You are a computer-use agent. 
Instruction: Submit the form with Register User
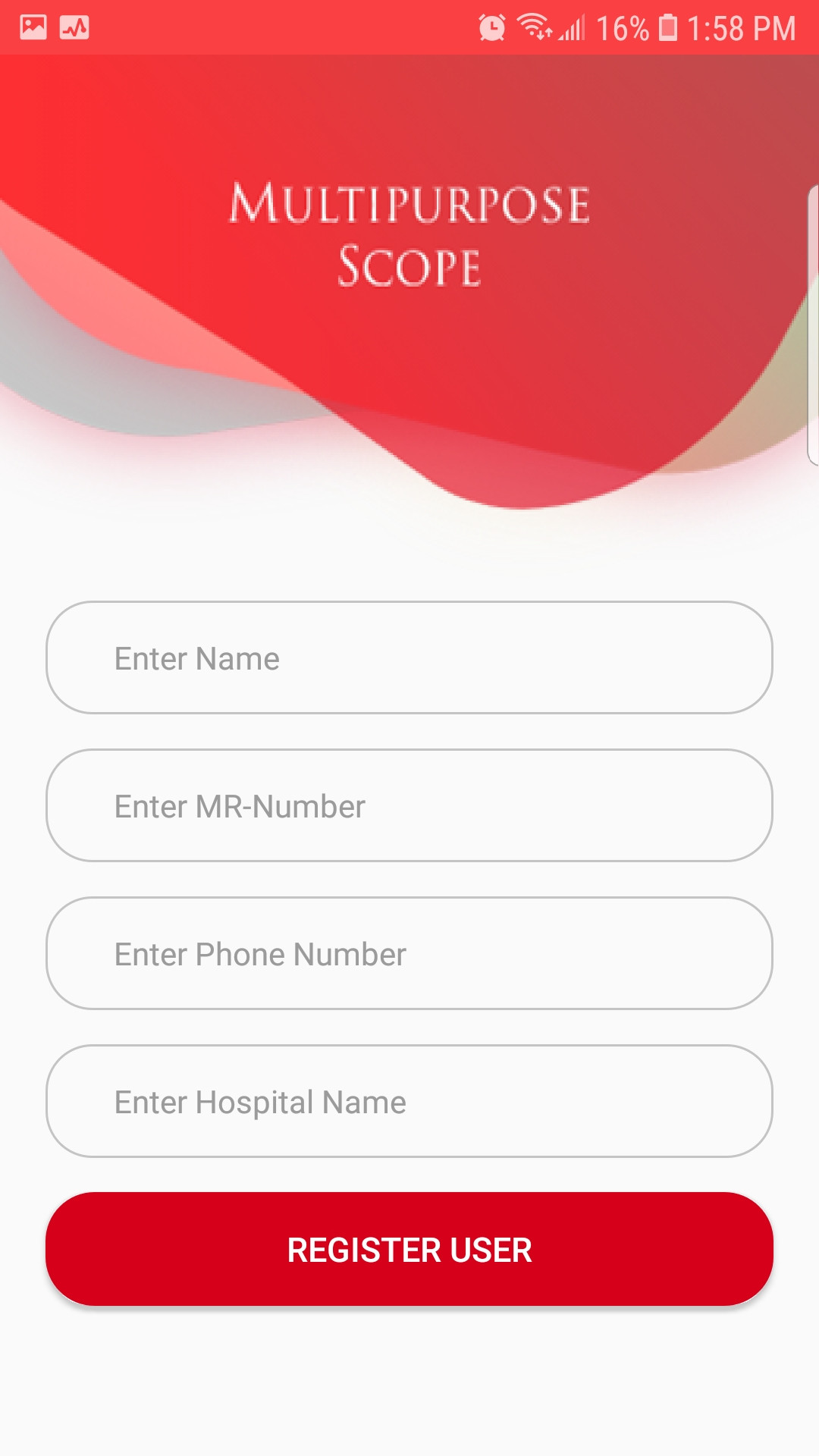[409, 1249]
